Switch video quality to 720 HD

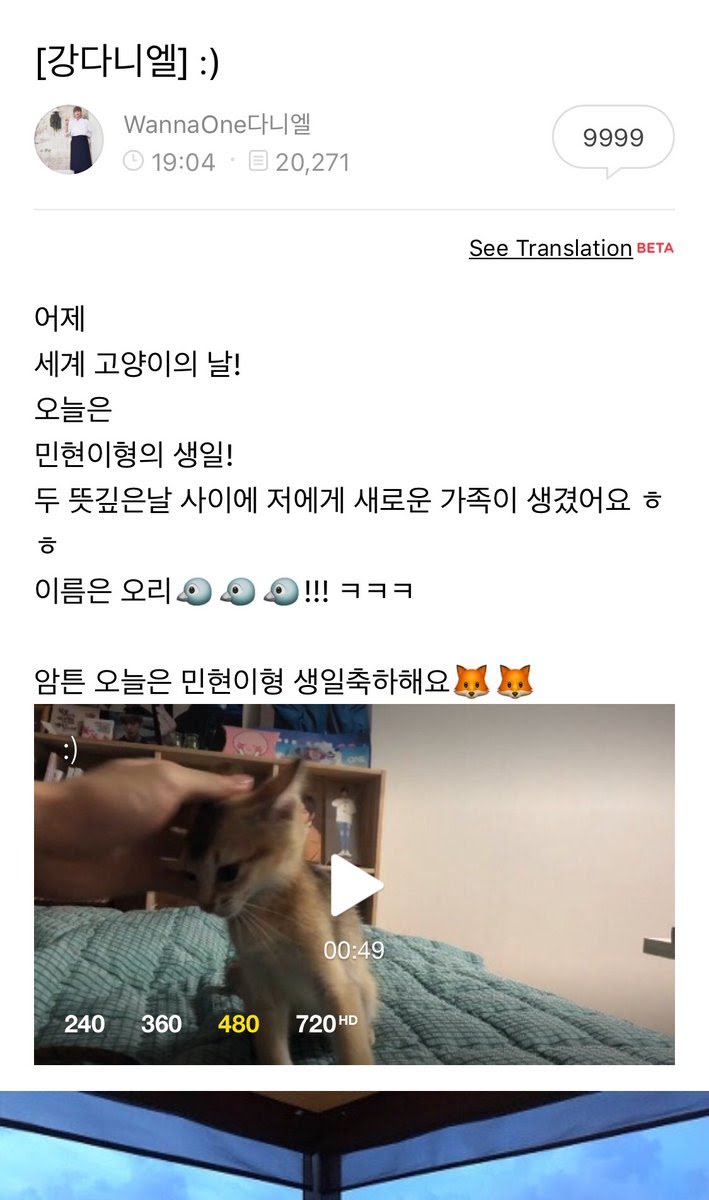(326, 1023)
